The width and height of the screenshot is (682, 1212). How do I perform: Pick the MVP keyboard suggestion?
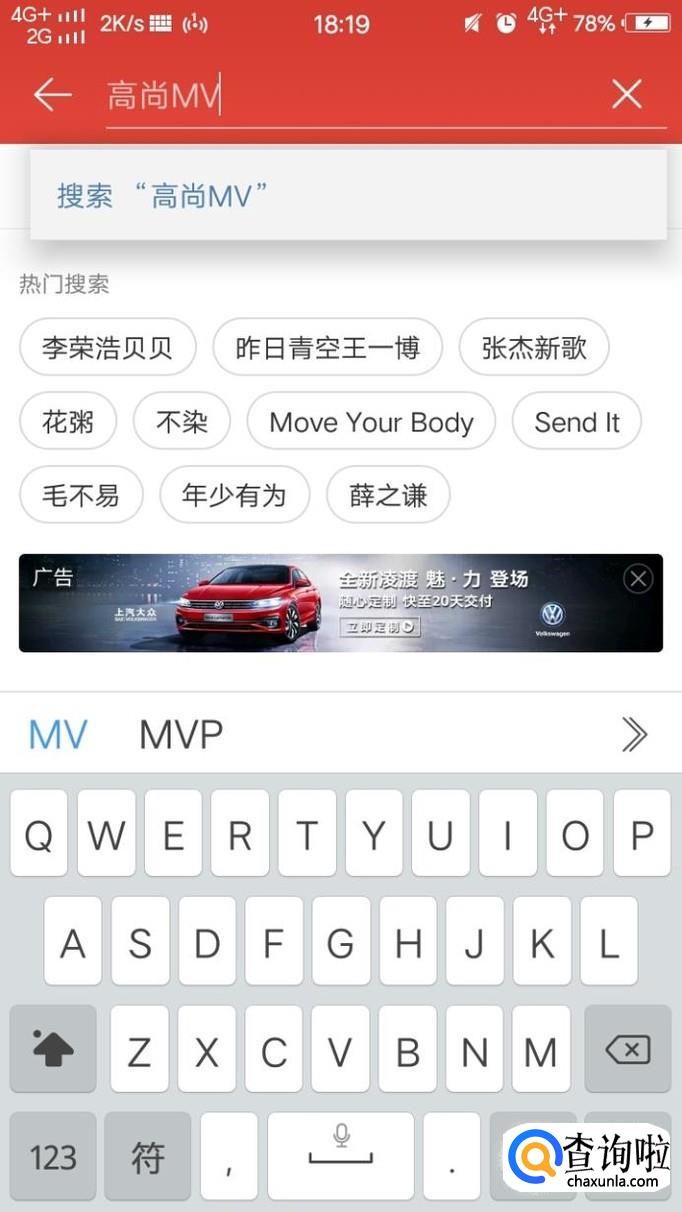[x=181, y=735]
